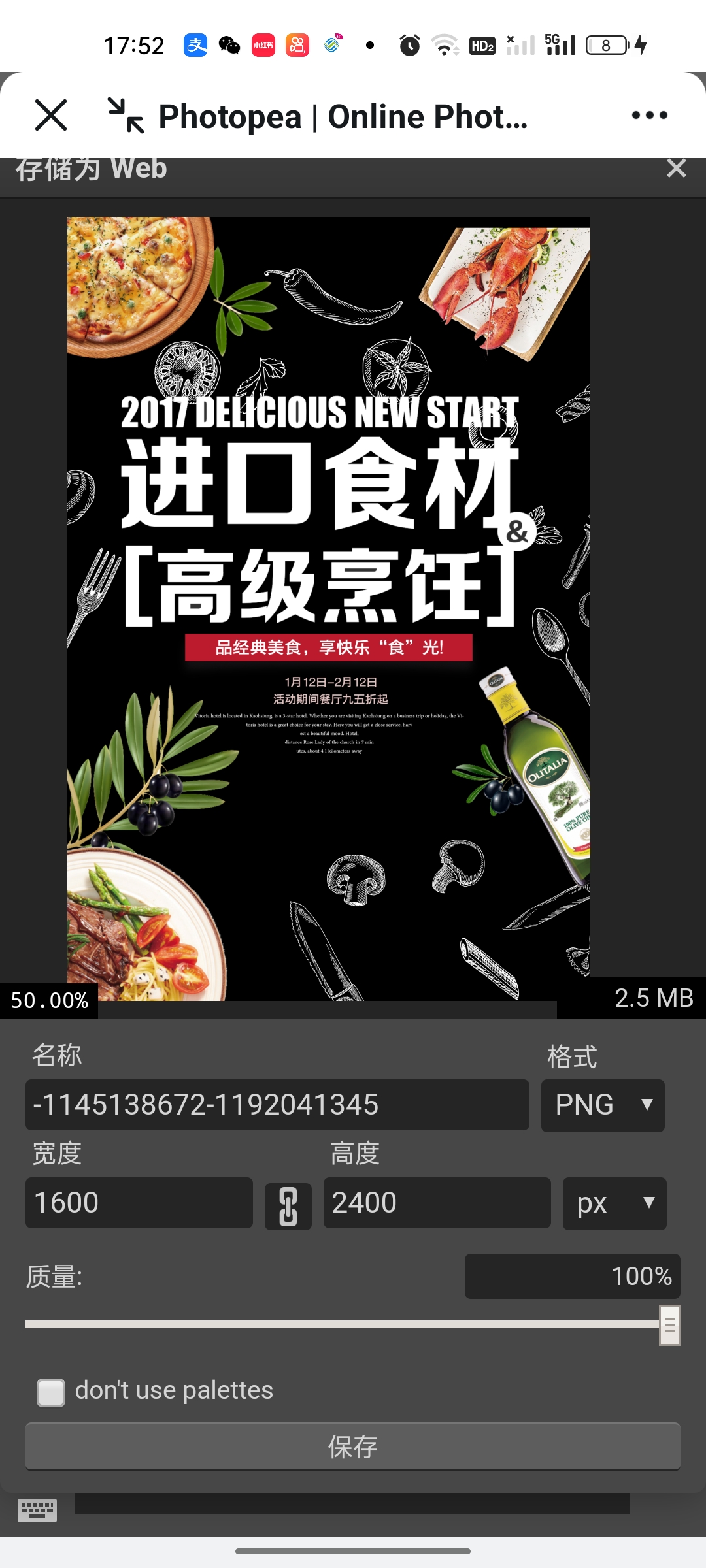This screenshot has height=1568, width=706.
Task: Tap the quality slider handle
Action: click(669, 1325)
